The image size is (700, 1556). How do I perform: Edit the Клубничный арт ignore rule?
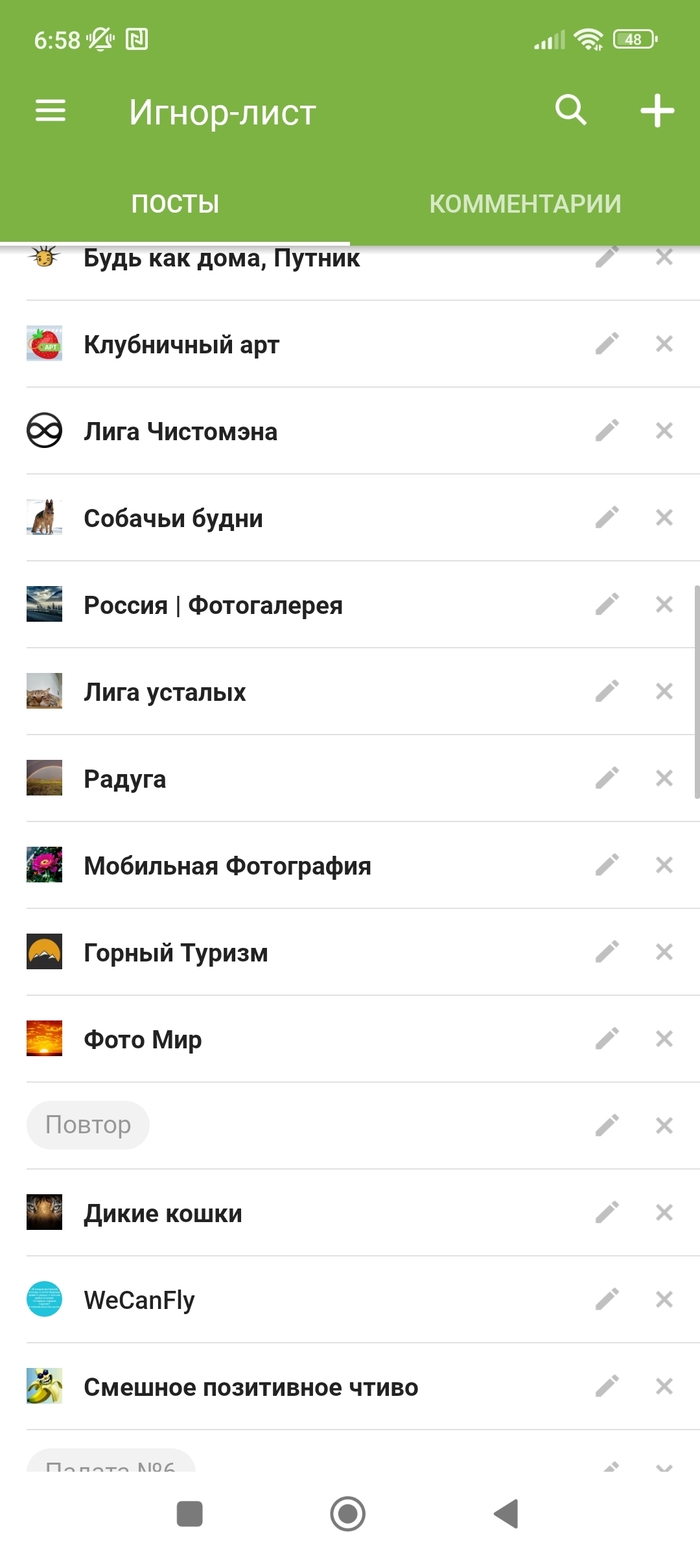(607, 344)
